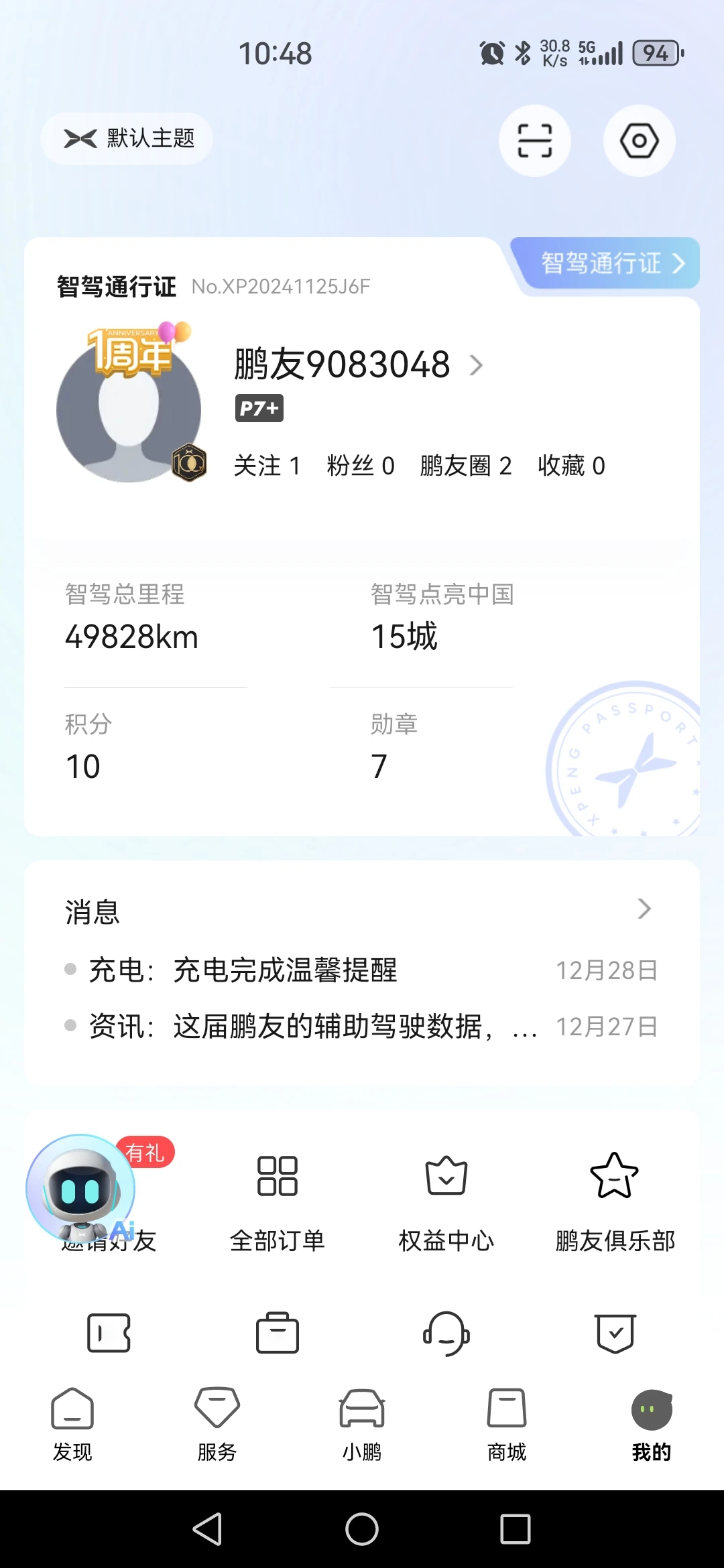Open the 智驾通行证 banner link

[611, 263]
